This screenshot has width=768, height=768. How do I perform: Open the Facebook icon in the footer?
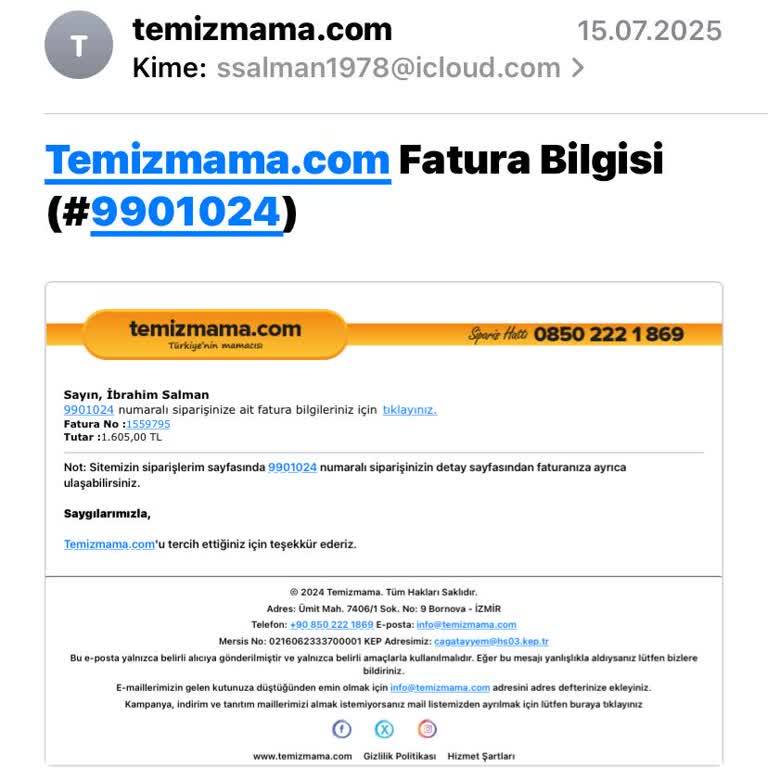click(x=342, y=729)
